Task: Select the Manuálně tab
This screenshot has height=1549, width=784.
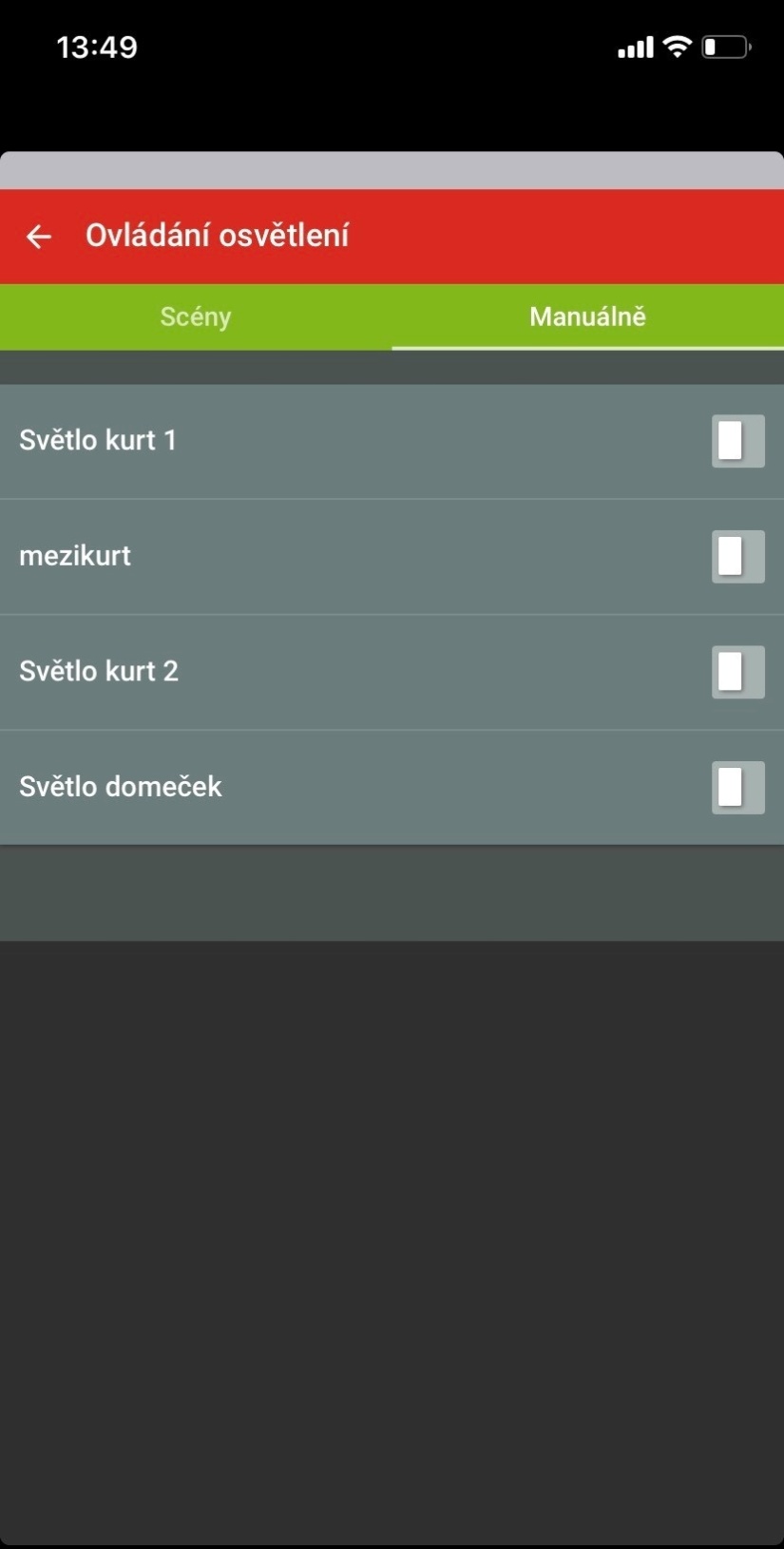Action: [x=587, y=316]
